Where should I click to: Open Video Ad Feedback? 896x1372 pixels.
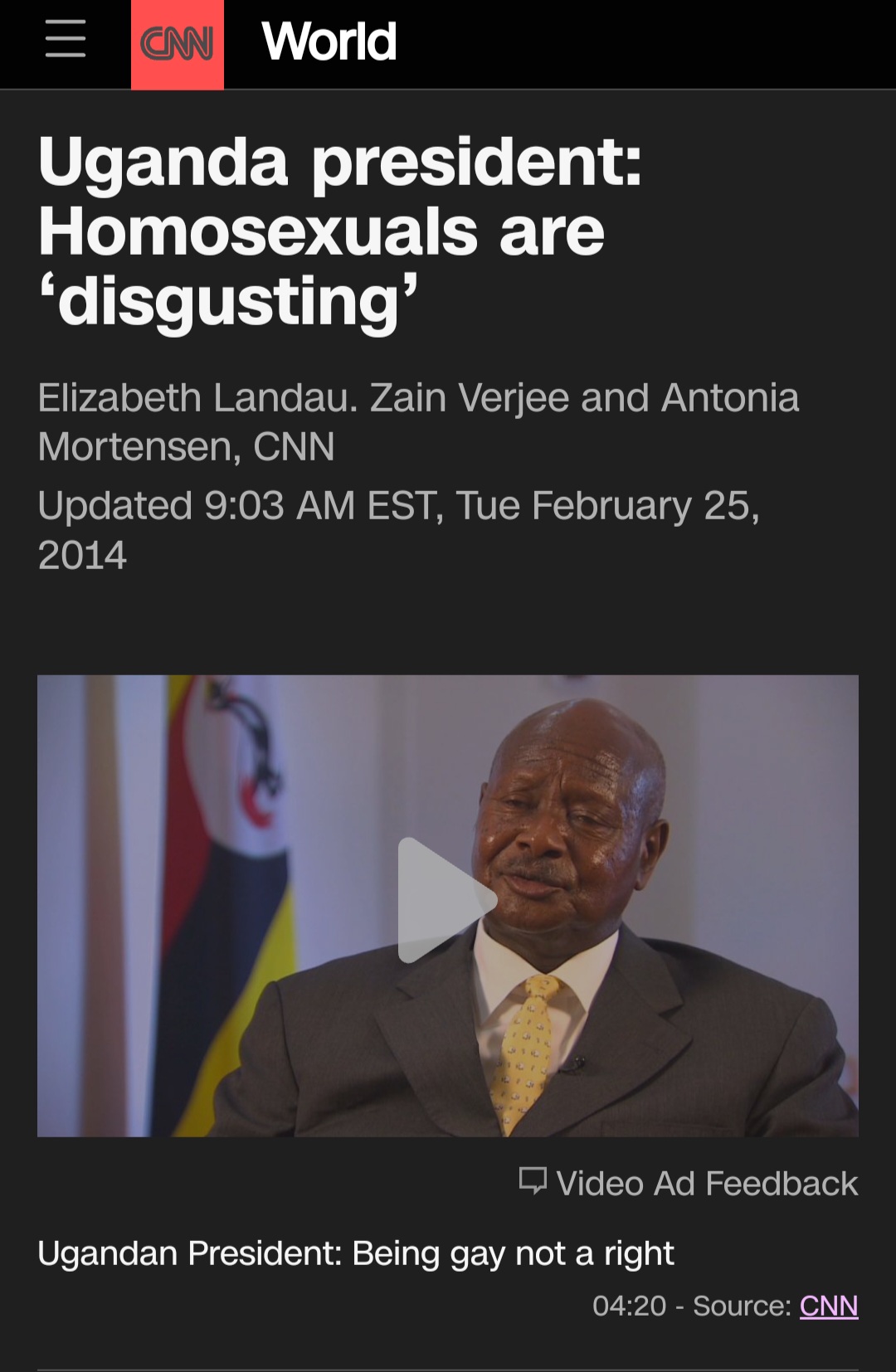pos(689,1183)
